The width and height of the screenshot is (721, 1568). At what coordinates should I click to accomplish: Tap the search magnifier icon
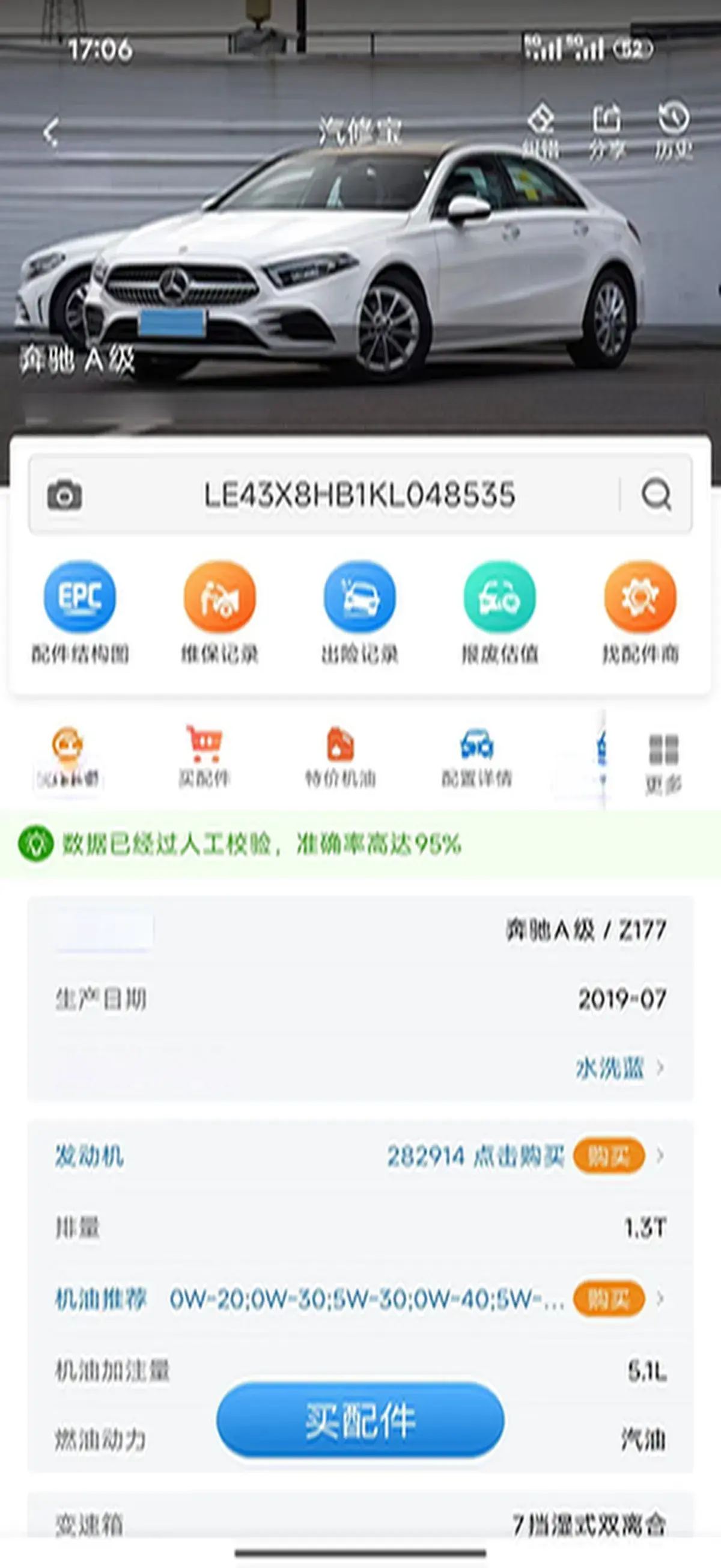(x=657, y=494)
